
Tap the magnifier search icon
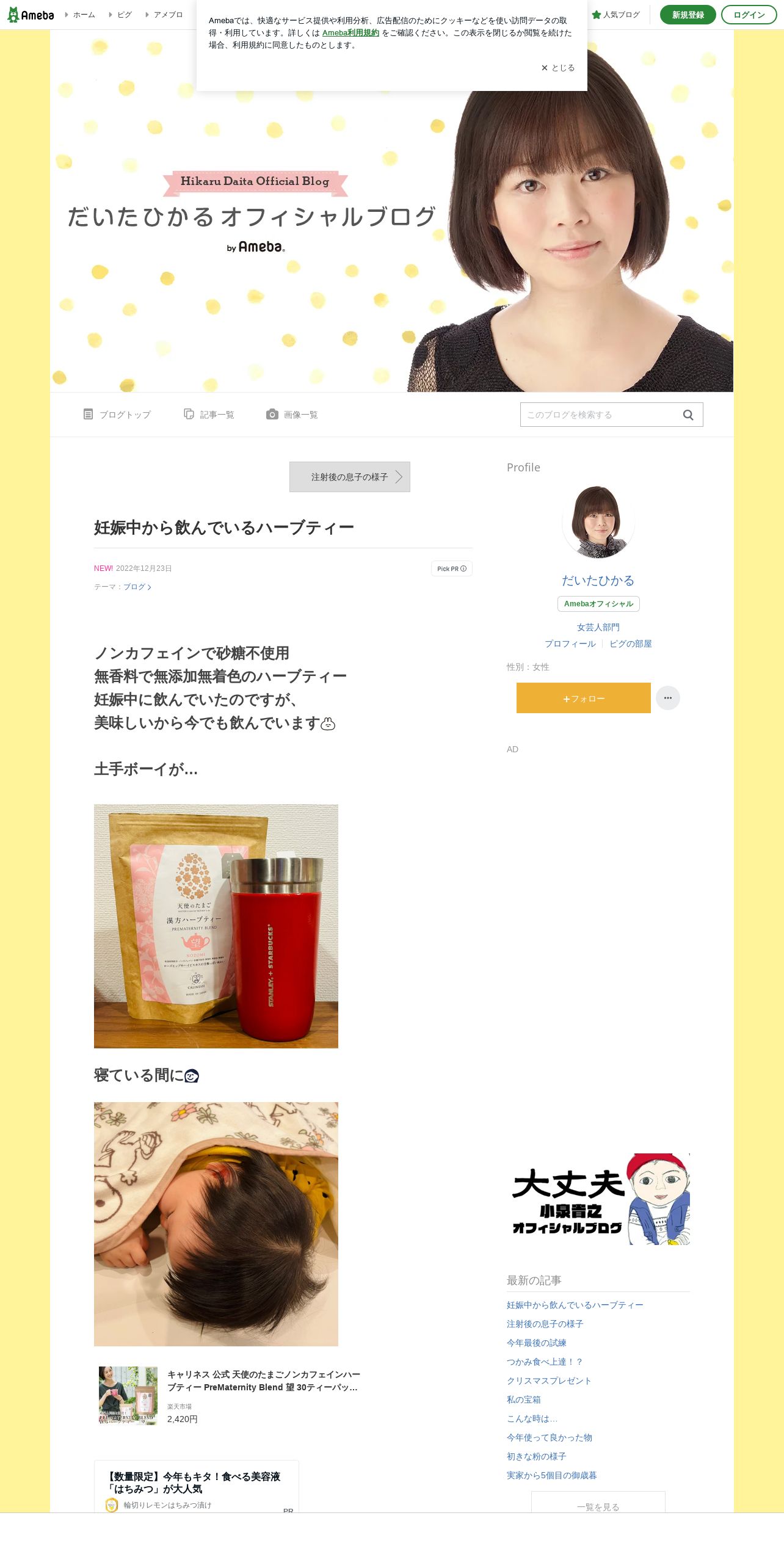click(688, 415)
